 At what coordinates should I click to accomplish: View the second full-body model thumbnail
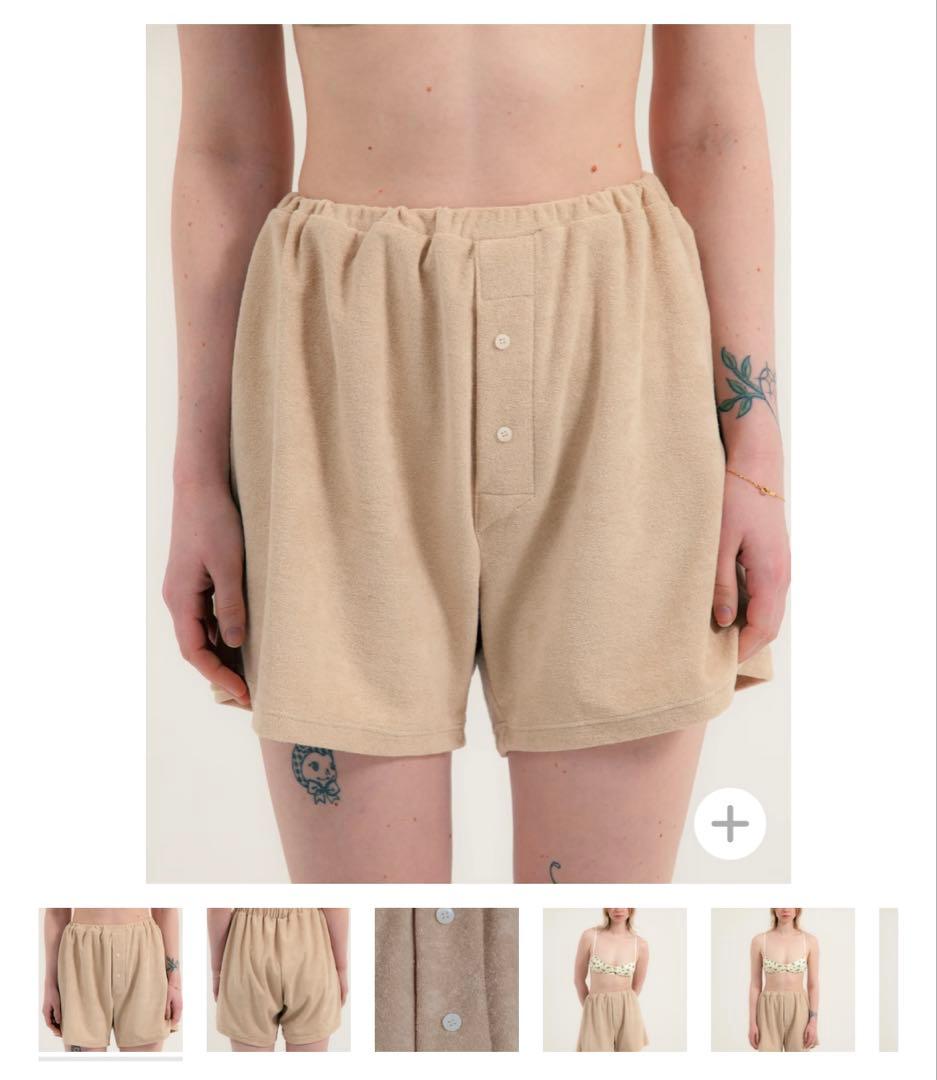[x=782, y=979]
